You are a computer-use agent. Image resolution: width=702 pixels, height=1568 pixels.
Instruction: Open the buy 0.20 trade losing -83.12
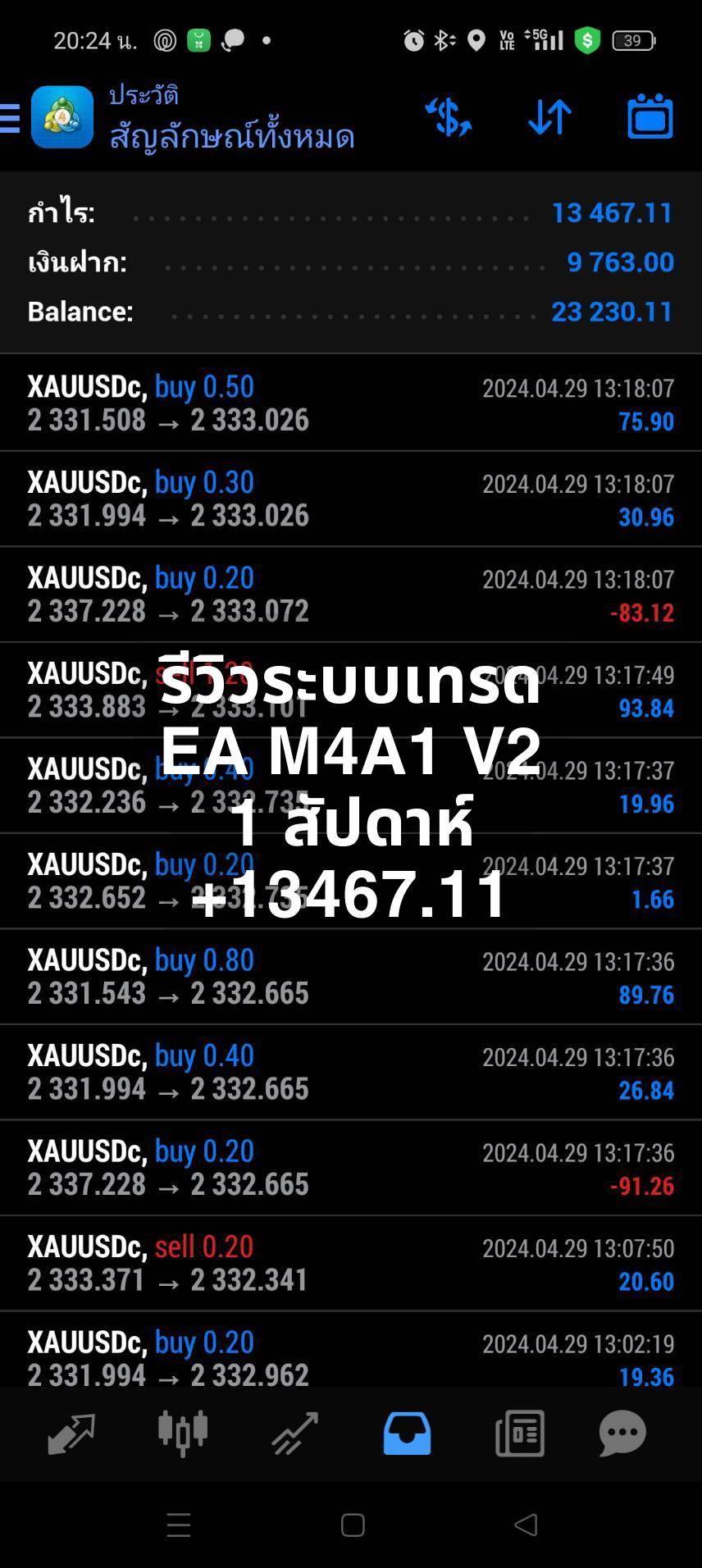pyautogui.click(x=351, y=595)
